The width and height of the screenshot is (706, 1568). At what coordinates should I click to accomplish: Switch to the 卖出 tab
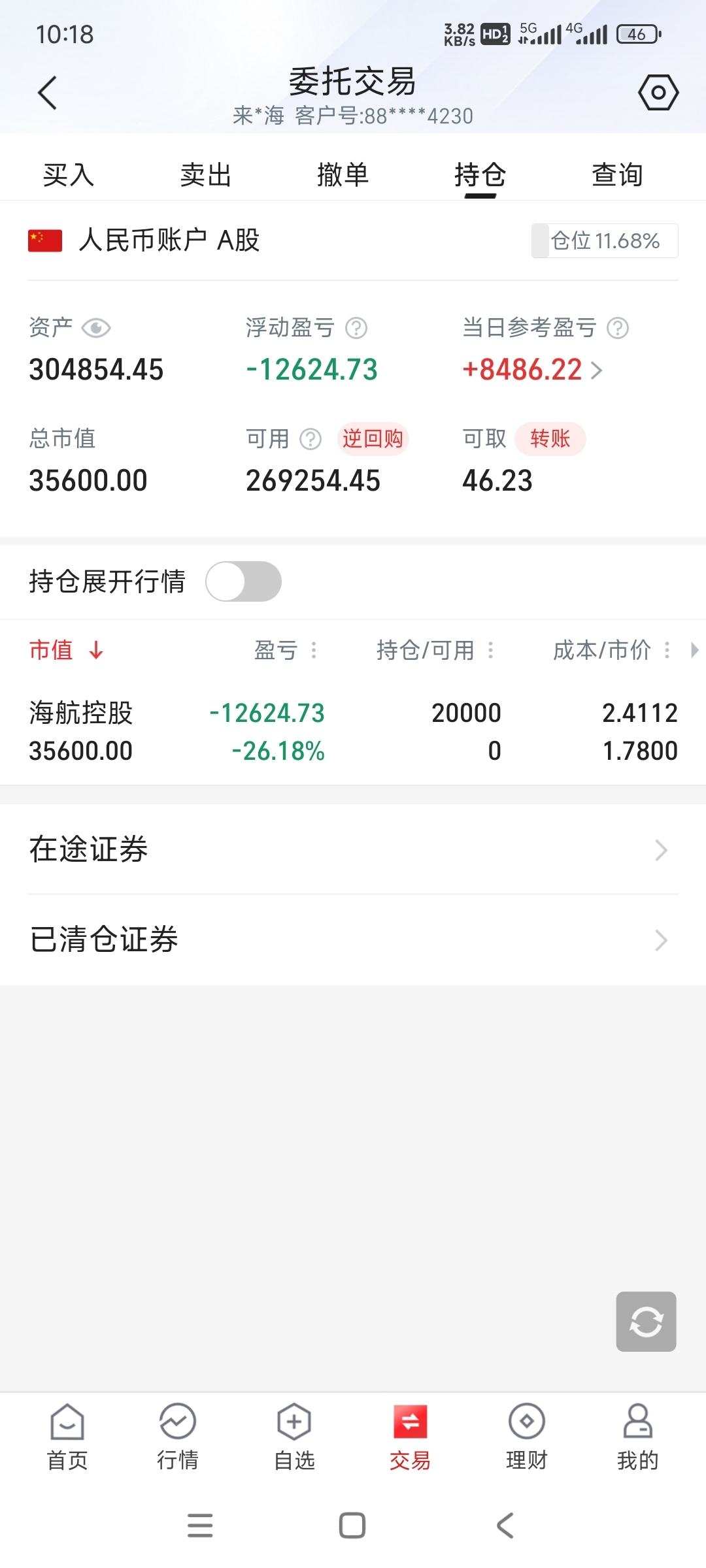(x=206, y=175)
